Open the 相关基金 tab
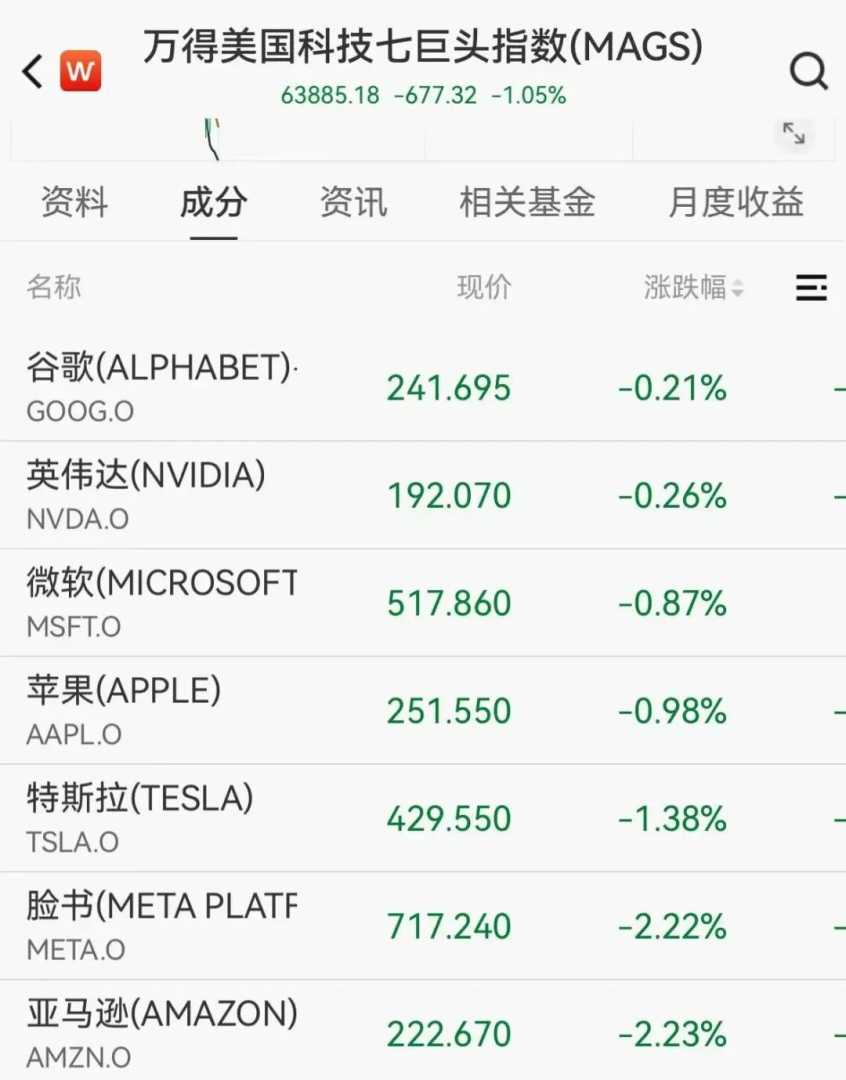846x1080 pixels. [x=527, y=202]
